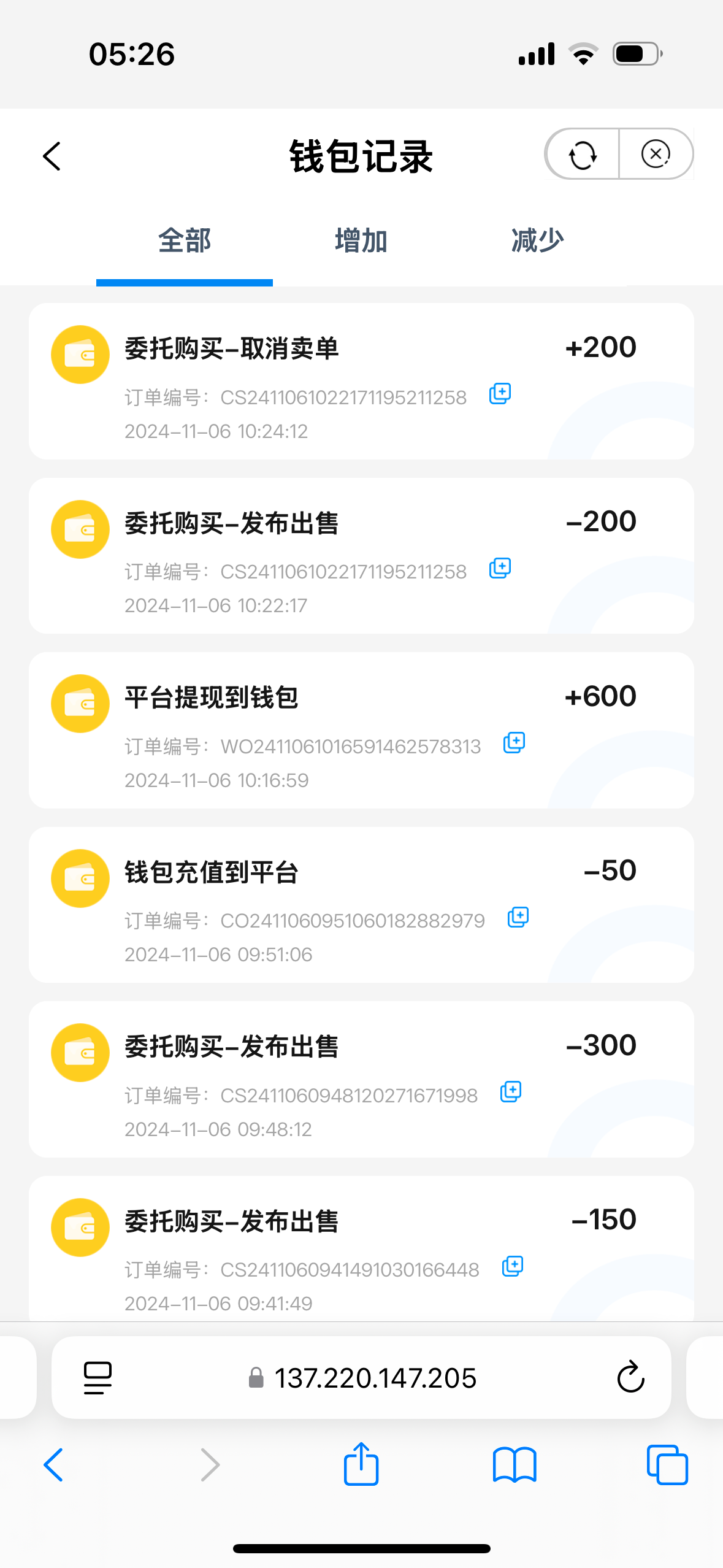Click the wallet icon on 平台提现到钱包 entry
Image resolution: width=723 pixels, height=1568 pixels.
tap(80, 702)
